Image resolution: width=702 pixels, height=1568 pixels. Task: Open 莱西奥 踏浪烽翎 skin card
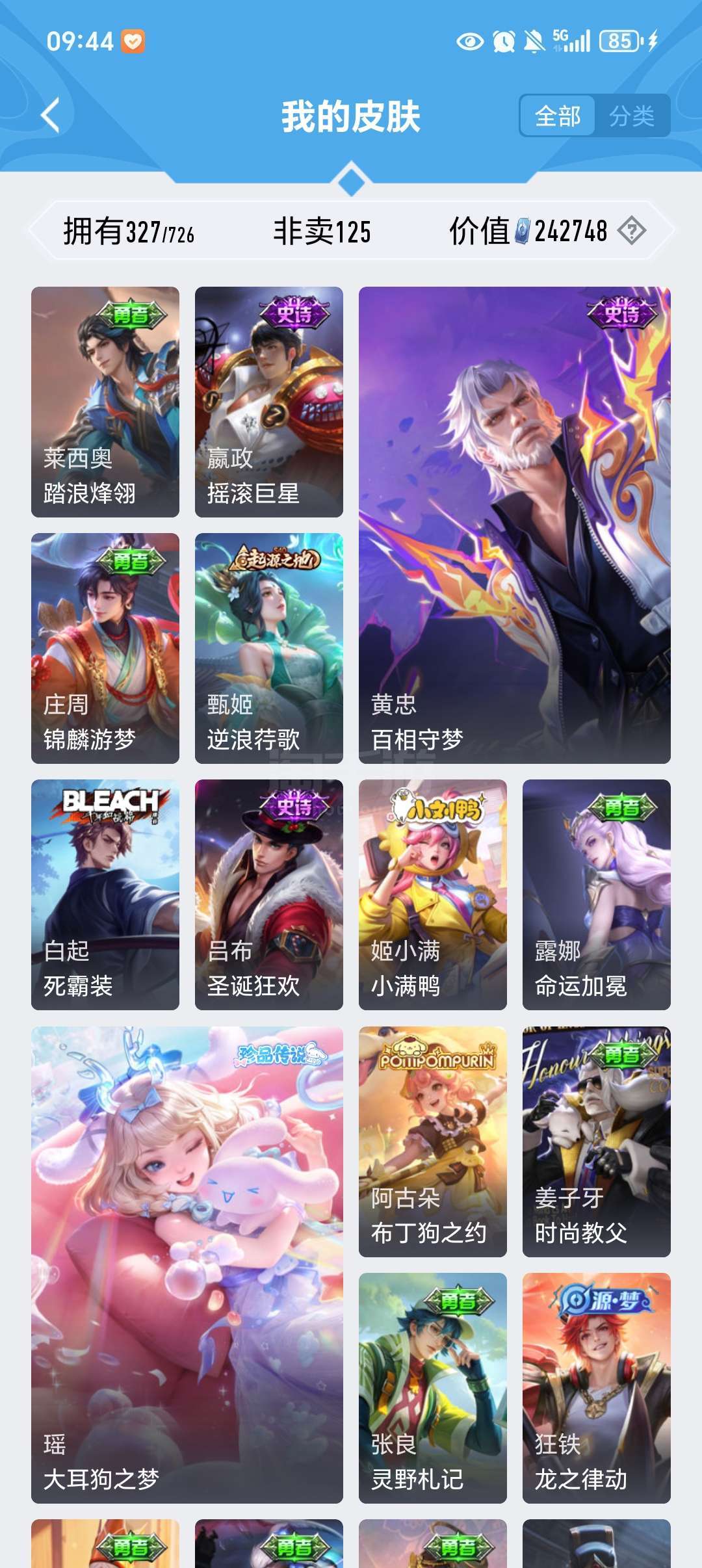click(105, 402)
